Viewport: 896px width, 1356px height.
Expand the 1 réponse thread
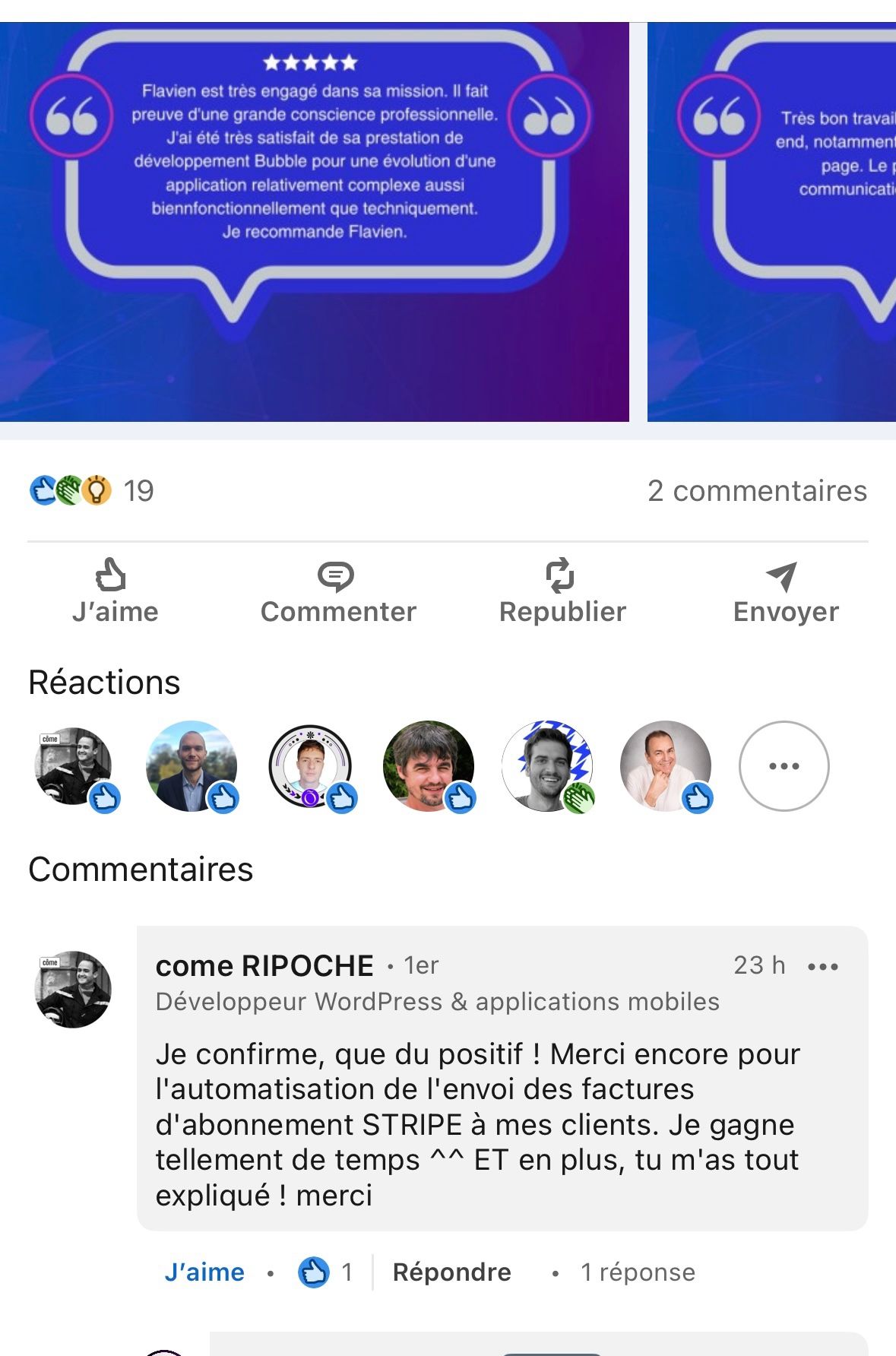pos(638,1272)
